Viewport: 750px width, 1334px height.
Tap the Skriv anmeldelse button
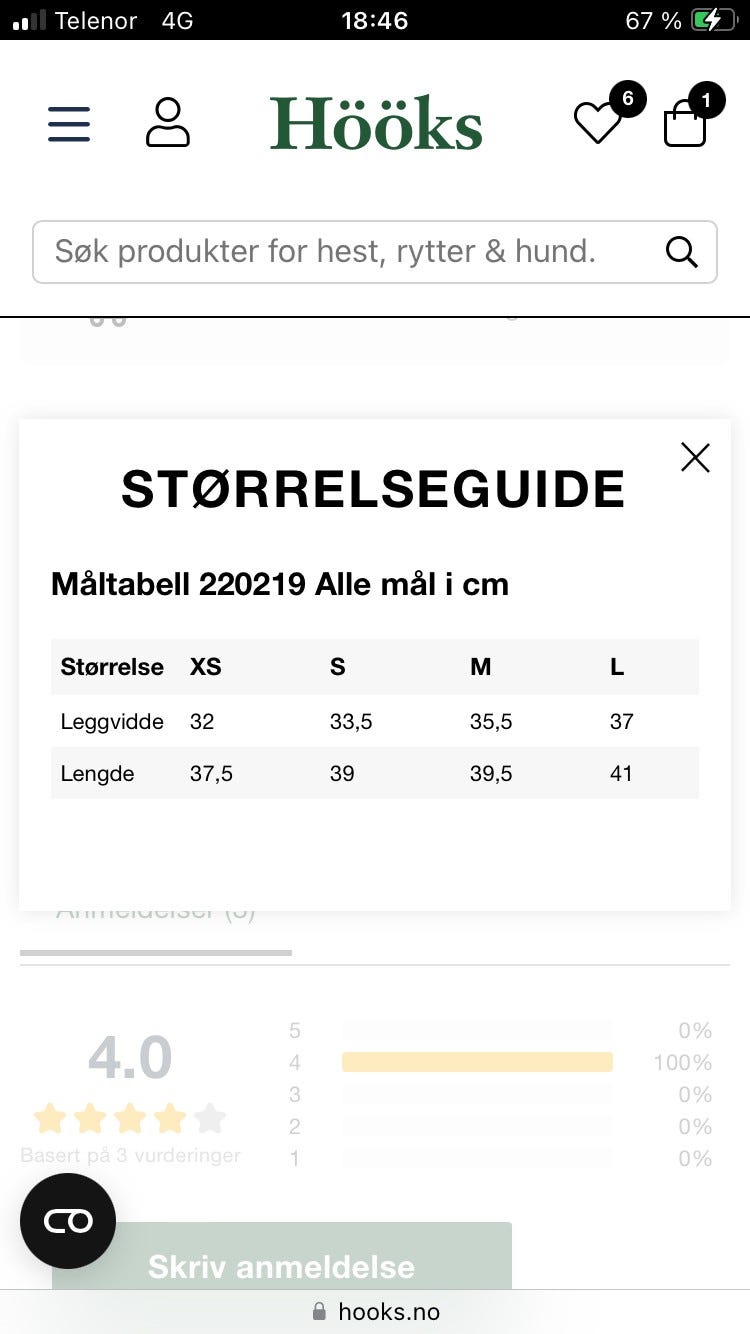click(x=280, y=1266)
